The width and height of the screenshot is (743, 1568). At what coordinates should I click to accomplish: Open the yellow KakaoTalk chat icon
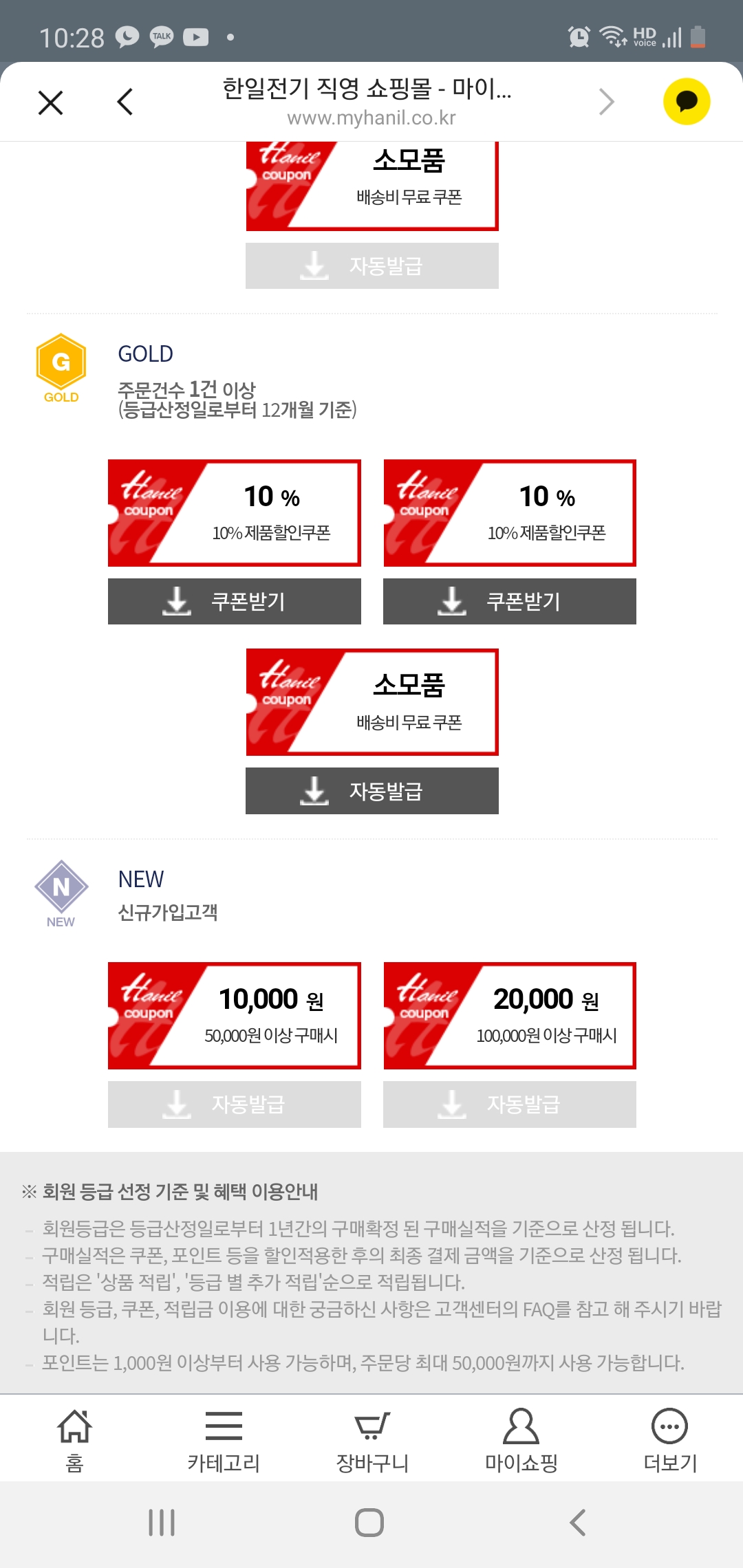tap(687, 102)
